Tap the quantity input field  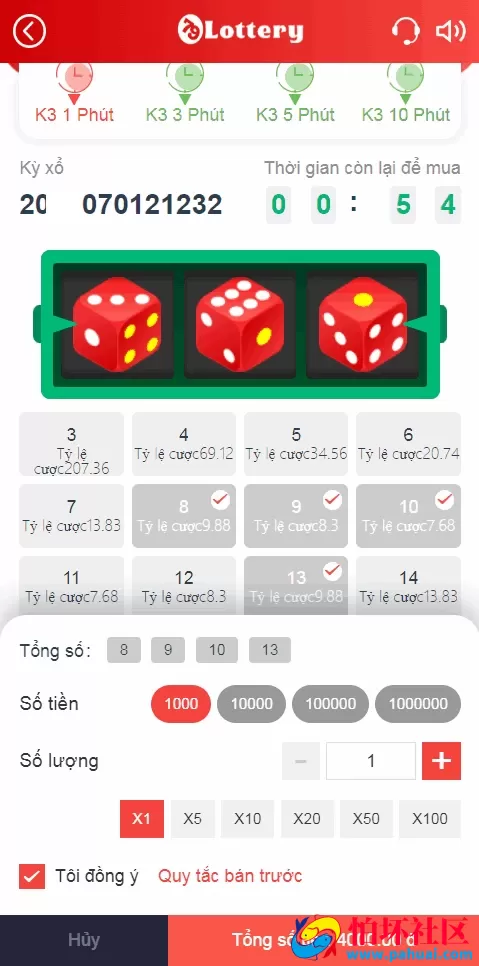(x=371, y=761)
